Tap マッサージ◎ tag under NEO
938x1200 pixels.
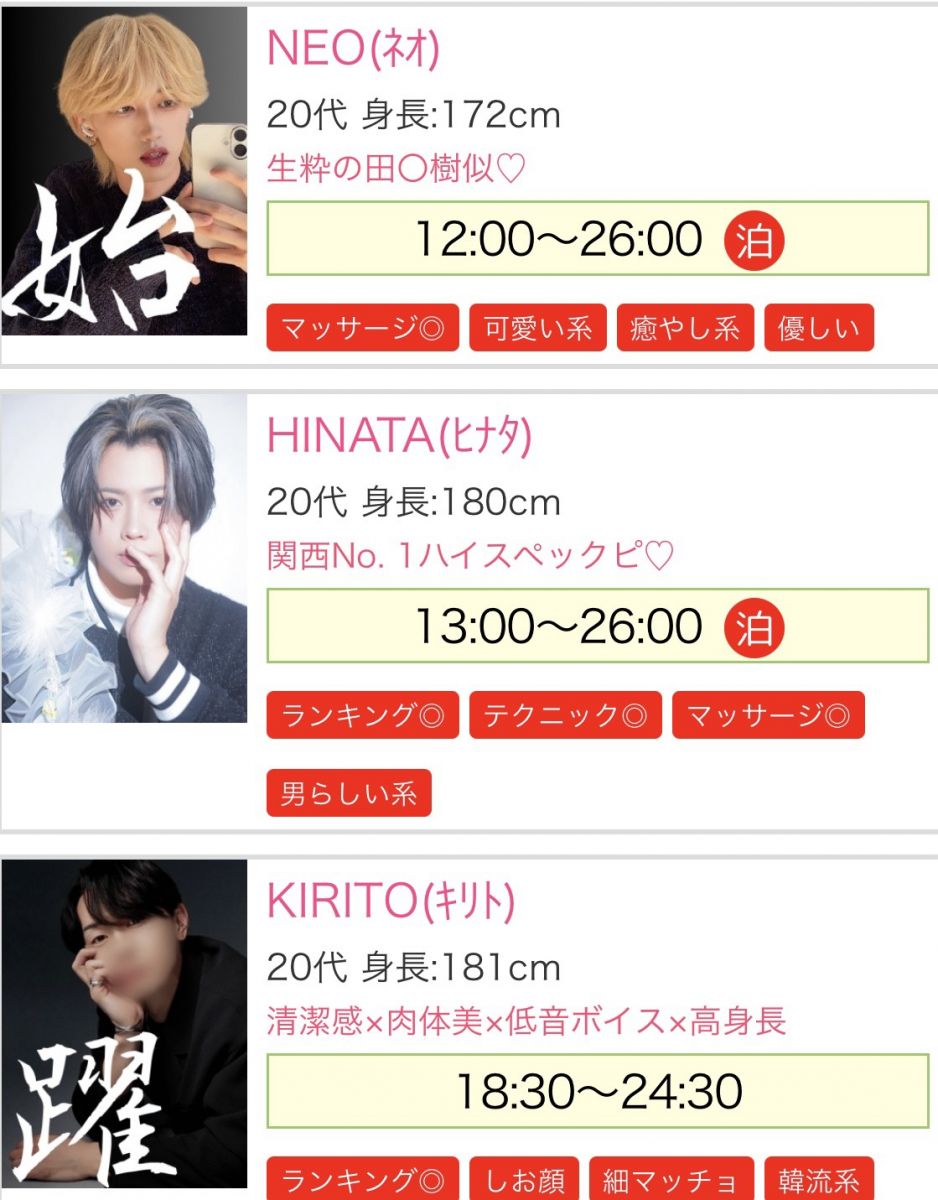(x=362, y=329)
